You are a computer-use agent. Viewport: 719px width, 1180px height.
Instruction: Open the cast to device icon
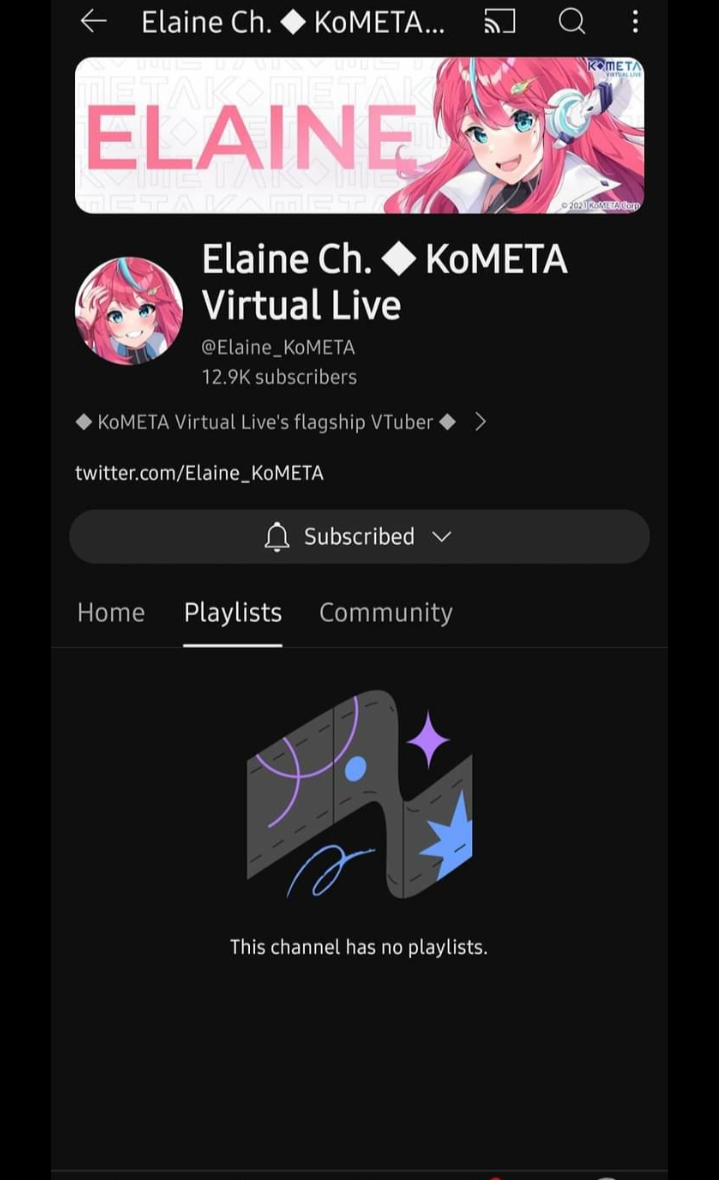click(500, 22)
